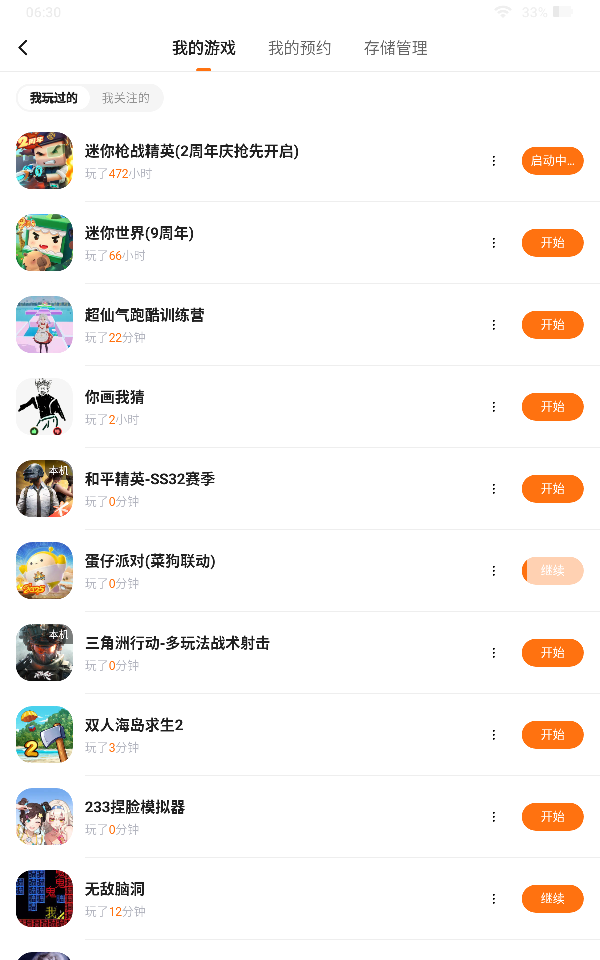Resume 无敌脑洞 with 继续
Image resolution: width=600 pixels, height=960 pixels.
coord(552,899)
